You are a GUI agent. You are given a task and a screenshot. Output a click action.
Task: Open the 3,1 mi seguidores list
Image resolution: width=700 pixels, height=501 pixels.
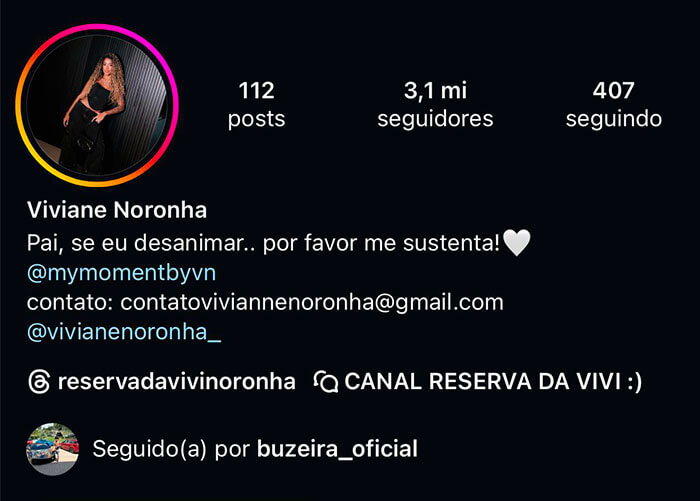(435, 105)
